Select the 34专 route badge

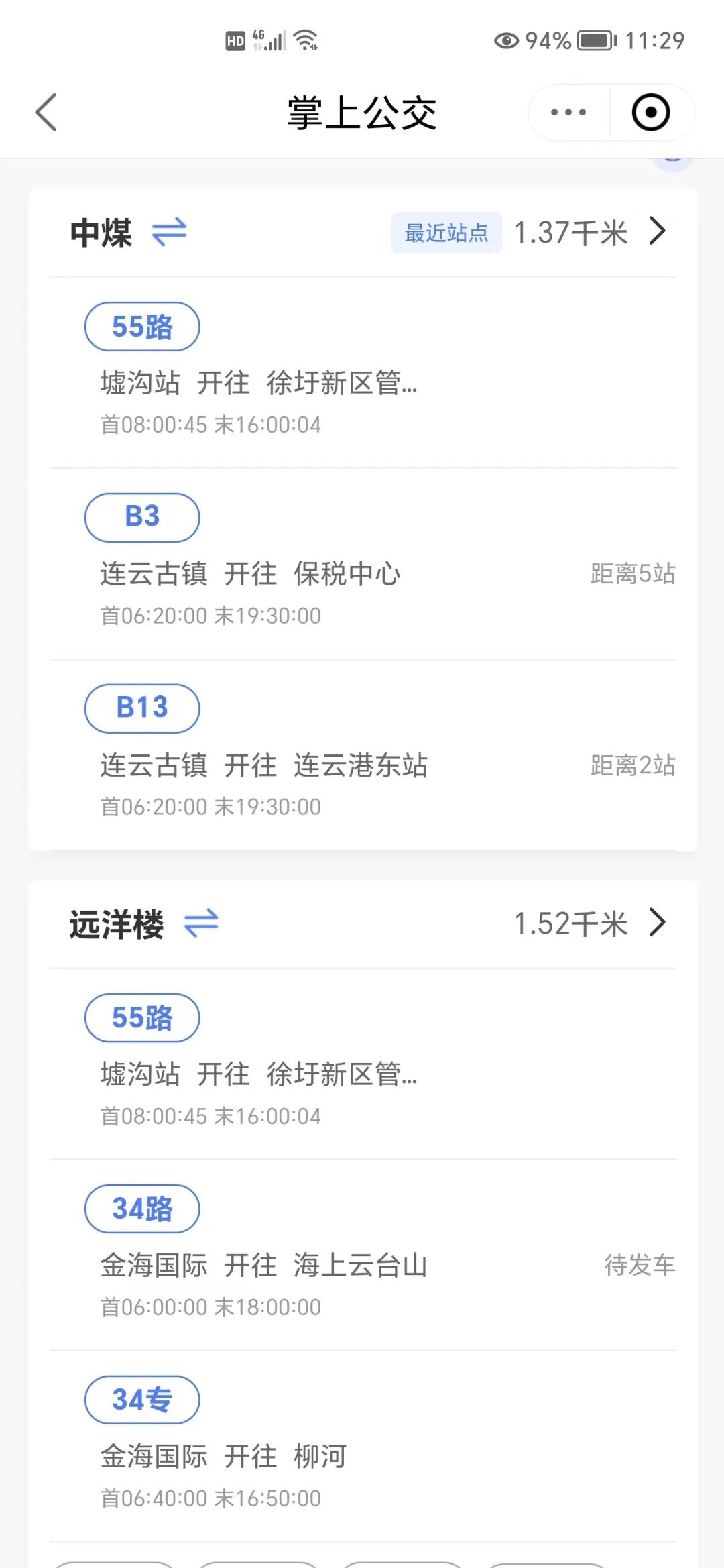(x=141, y=1400)
